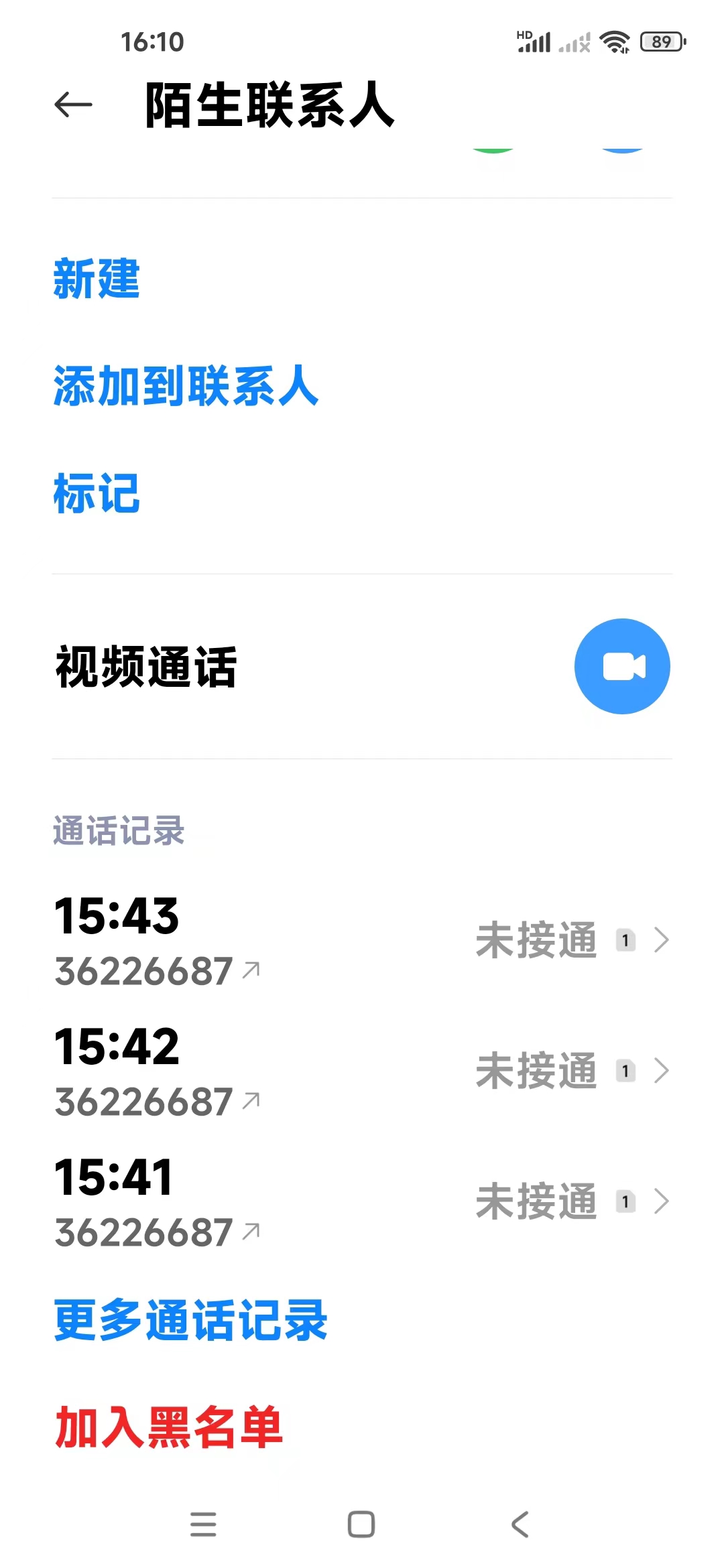Select 添加到联系人 option
Image resolution: width=724 pixels, height=1568 pixels.
click(x=186, y=386)
